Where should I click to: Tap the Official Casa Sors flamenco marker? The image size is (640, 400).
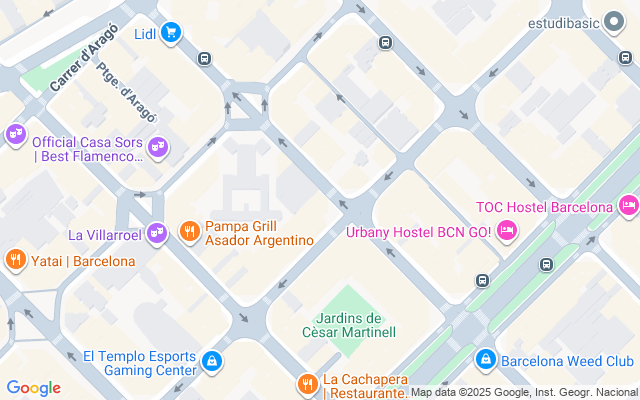click(x=156, y=149)
